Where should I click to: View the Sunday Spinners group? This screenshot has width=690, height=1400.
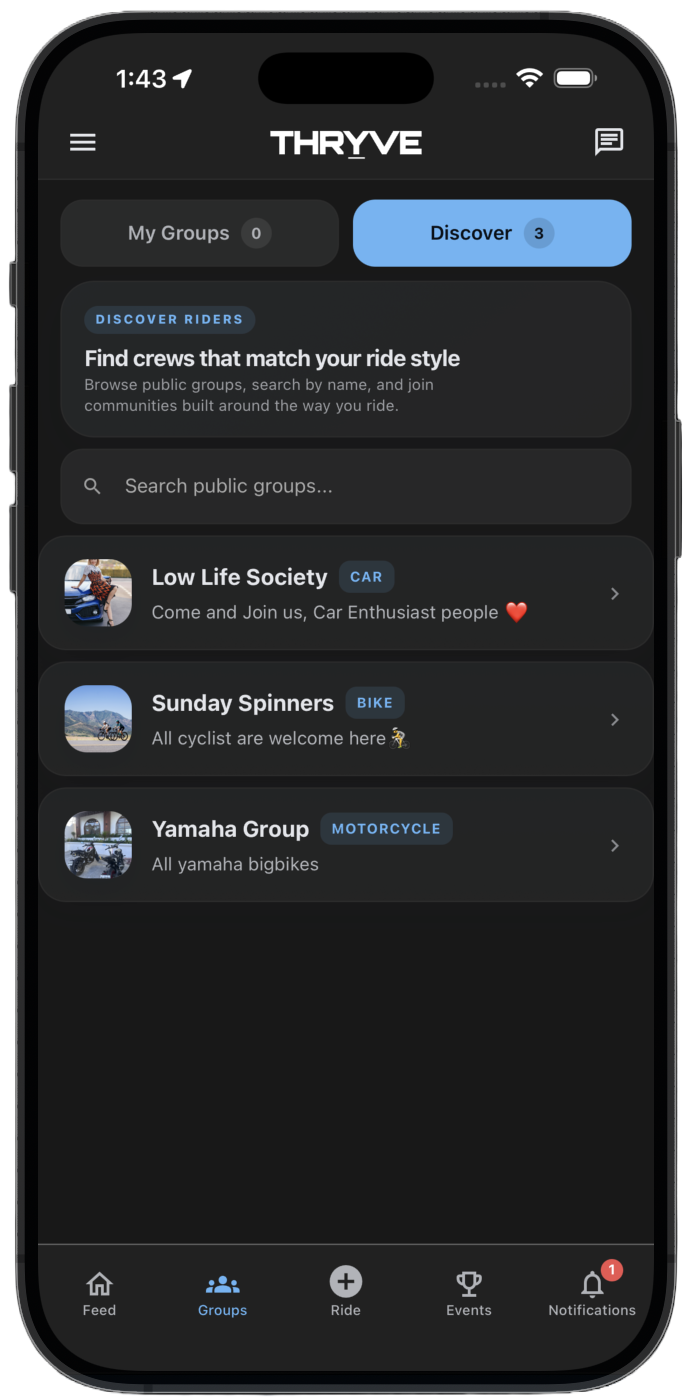tap(345, 719)
